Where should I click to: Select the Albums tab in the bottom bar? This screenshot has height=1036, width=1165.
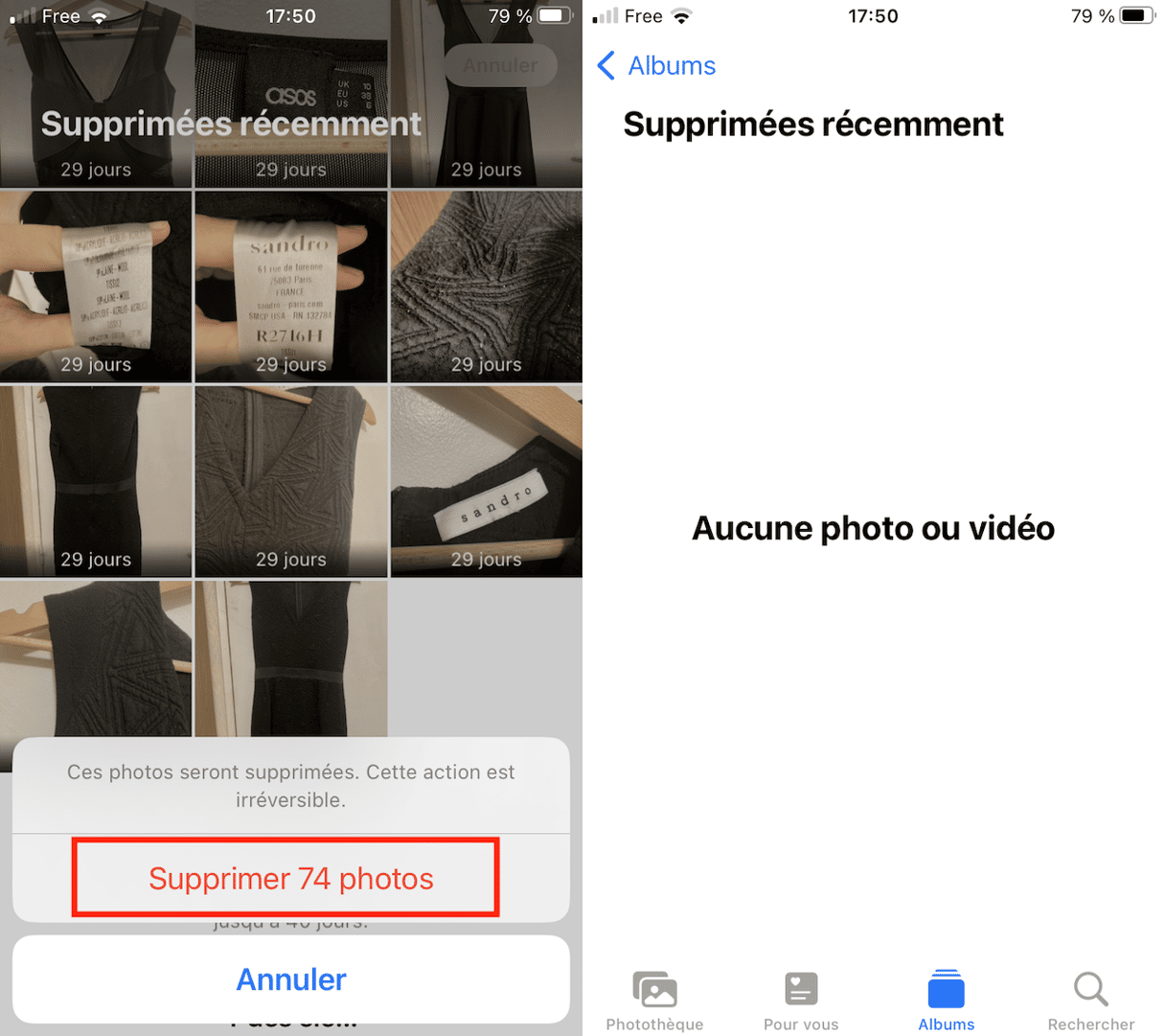(x=946, y=1000)
